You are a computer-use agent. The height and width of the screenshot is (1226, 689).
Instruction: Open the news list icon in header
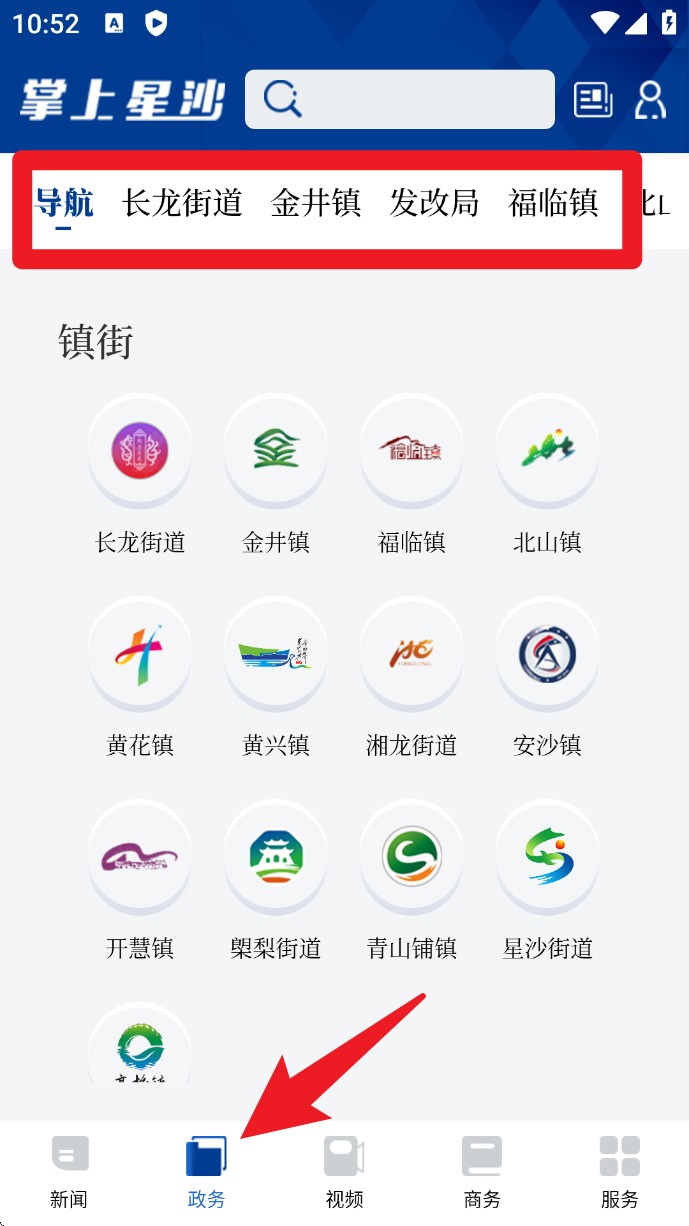[x=593, y=100]
